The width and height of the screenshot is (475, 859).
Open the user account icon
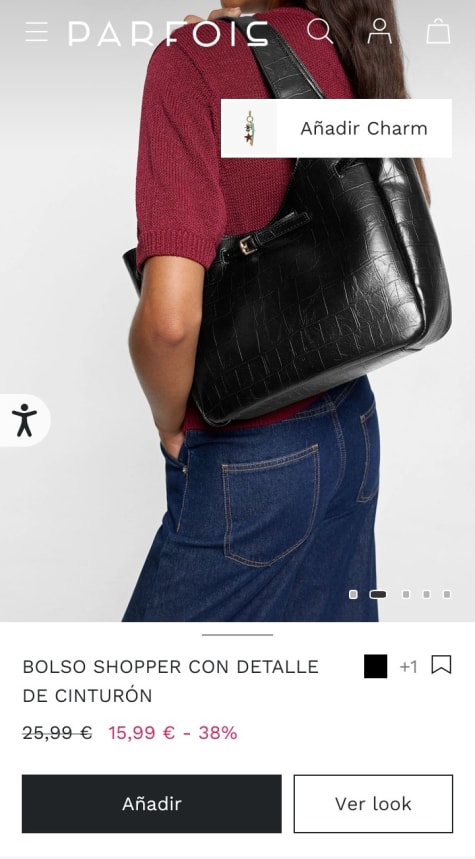point(380,31)
